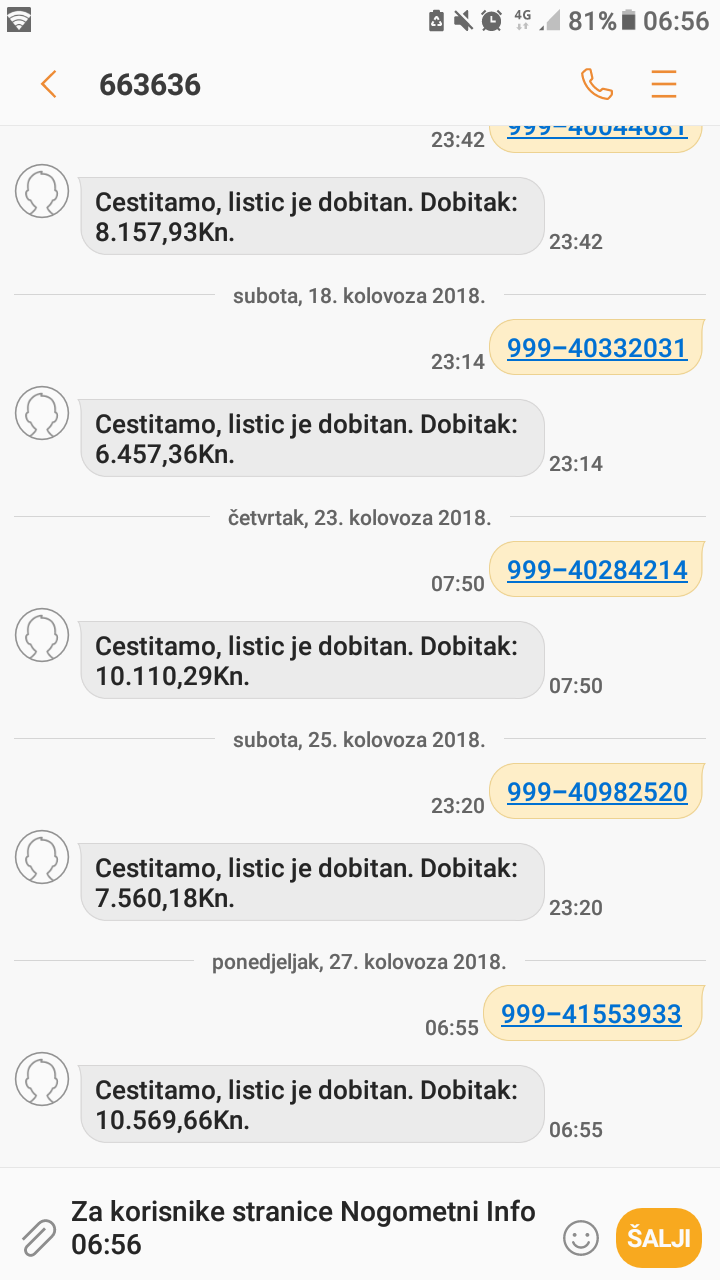
Task: Open the emoji picker
Action: (x=581, y=1238)
